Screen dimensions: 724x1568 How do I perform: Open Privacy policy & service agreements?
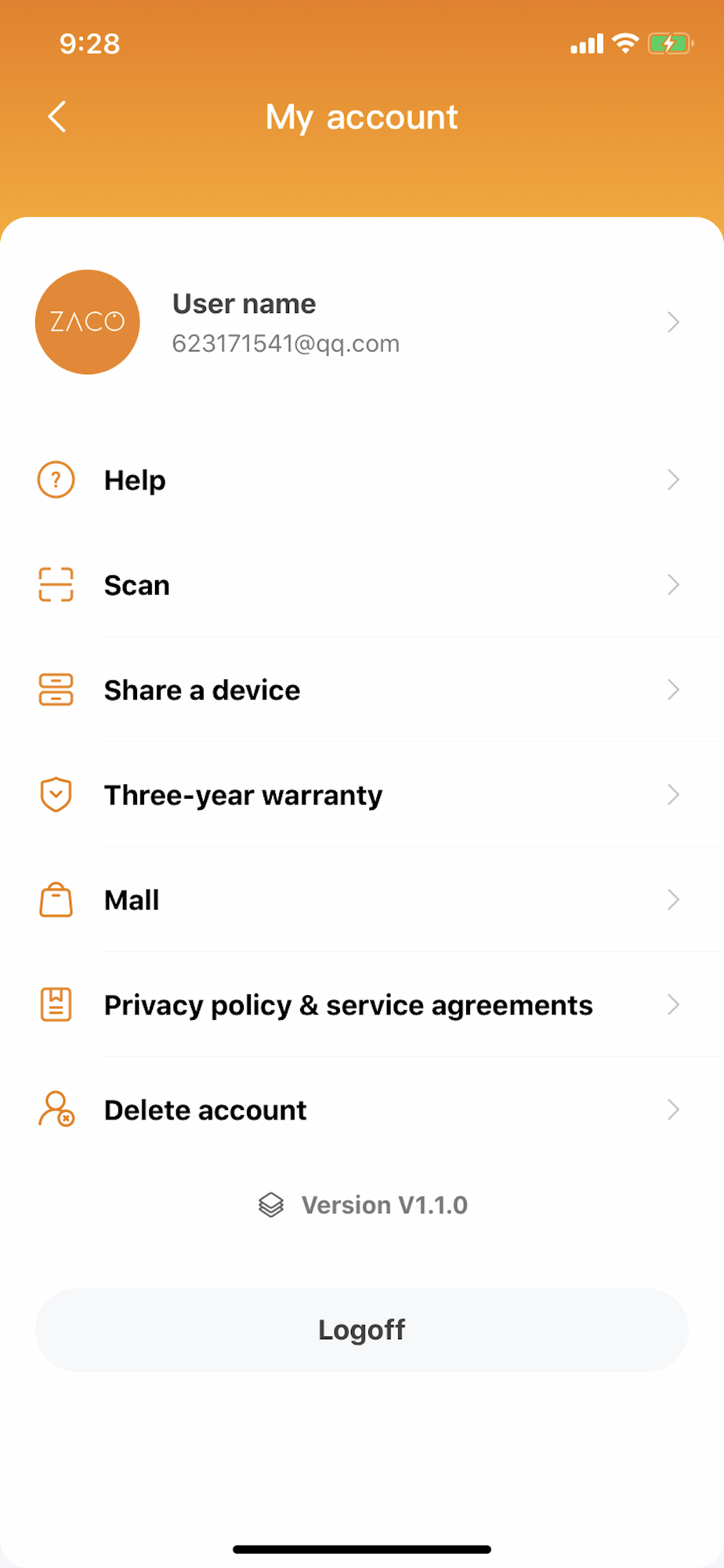[360, 1005]
